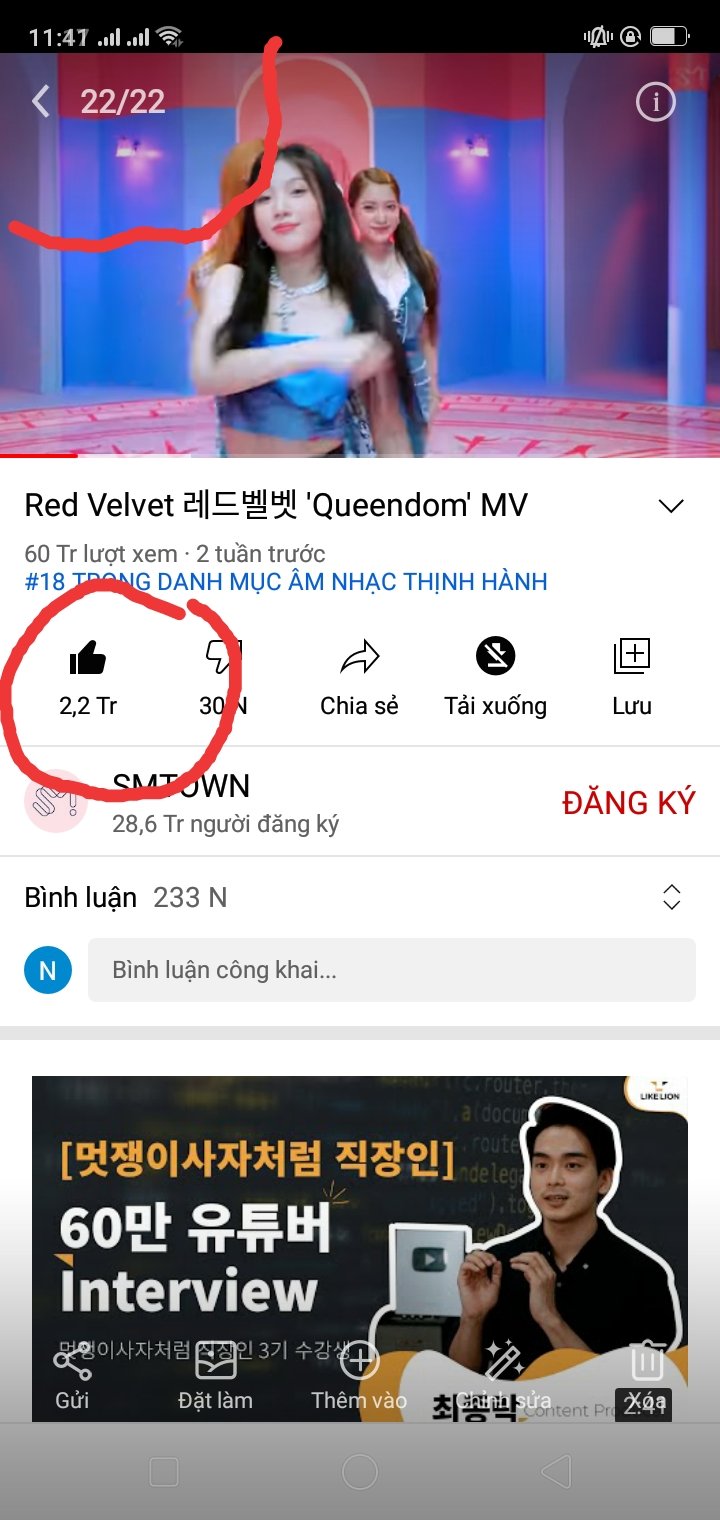Go back from photo 22/22
The width and height of the screenshot is (720, 1520).
point(41,101)
